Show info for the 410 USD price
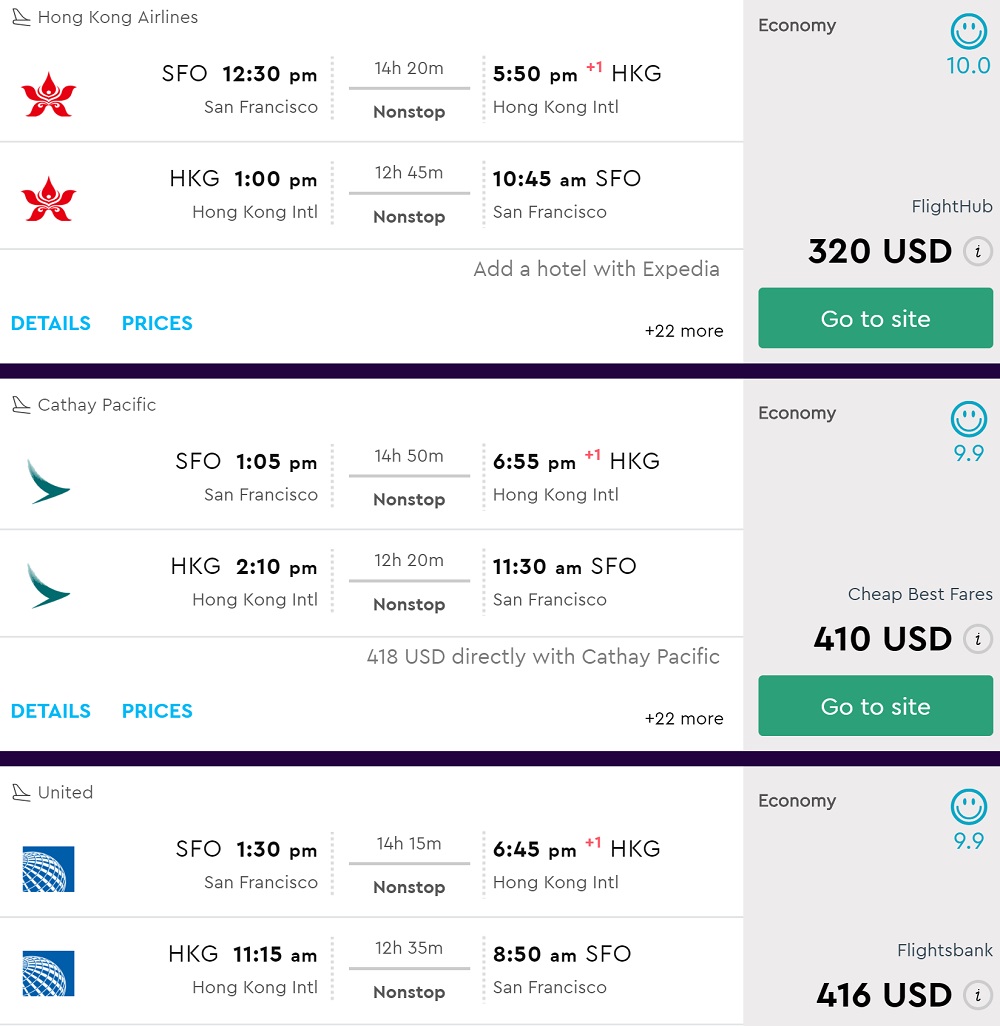This screenshot has width=1000, height=1026. click(978, 639)
